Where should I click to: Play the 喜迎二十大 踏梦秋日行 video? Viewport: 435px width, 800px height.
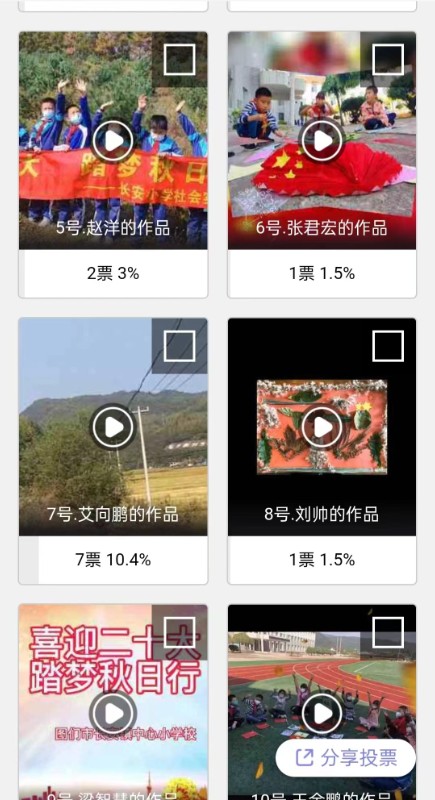click(113, 714)
